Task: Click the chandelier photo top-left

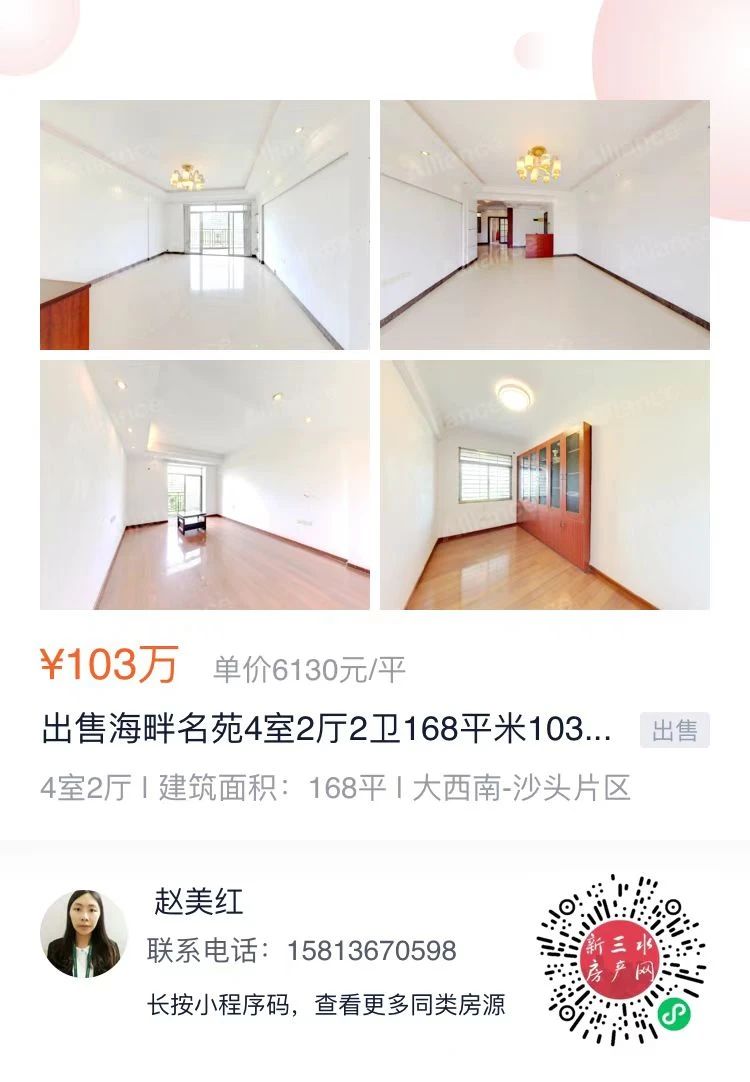Action: coord(205,222)
